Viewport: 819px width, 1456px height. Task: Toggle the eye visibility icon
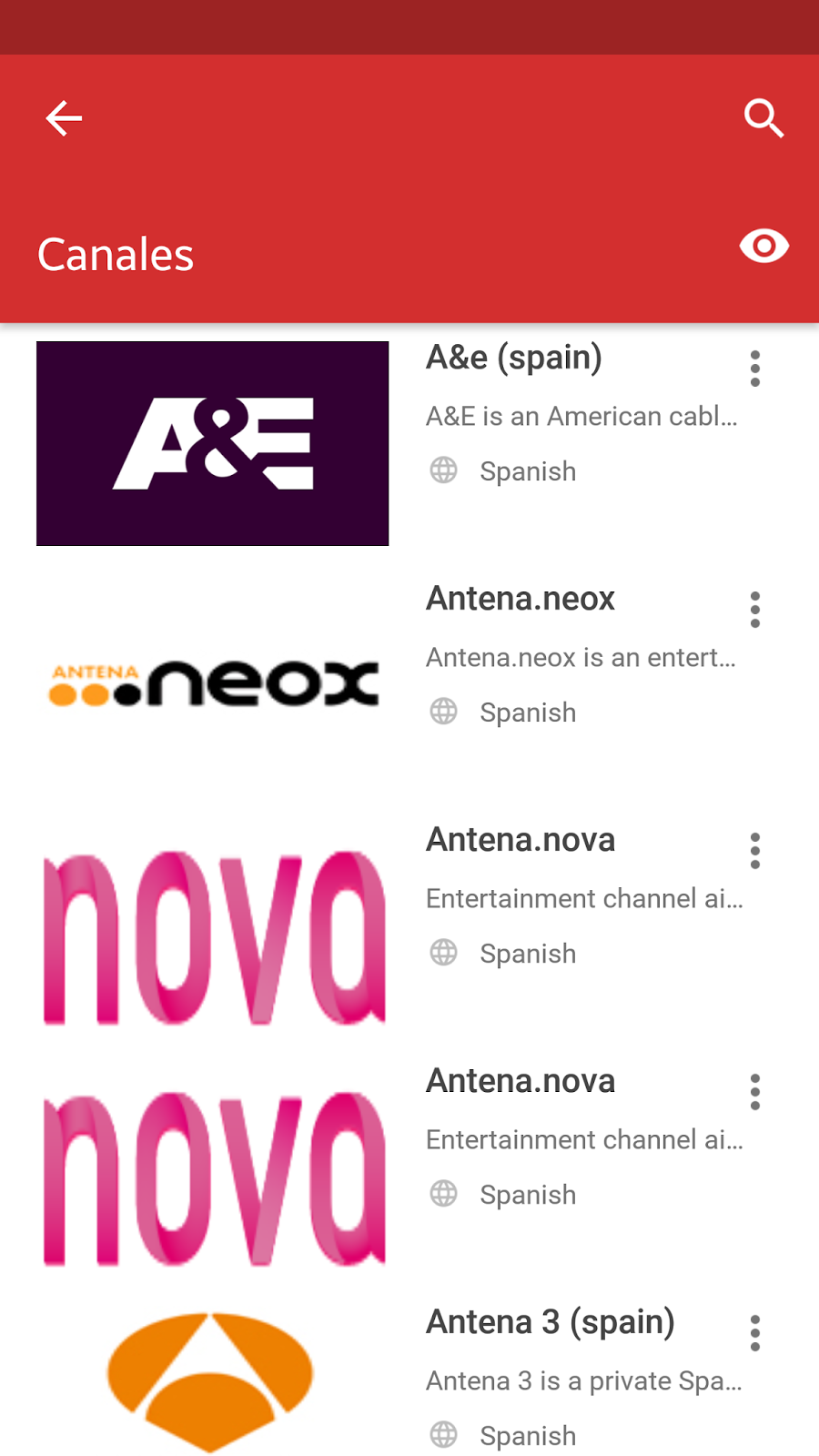pyautogui.click(x=763, y=246)
